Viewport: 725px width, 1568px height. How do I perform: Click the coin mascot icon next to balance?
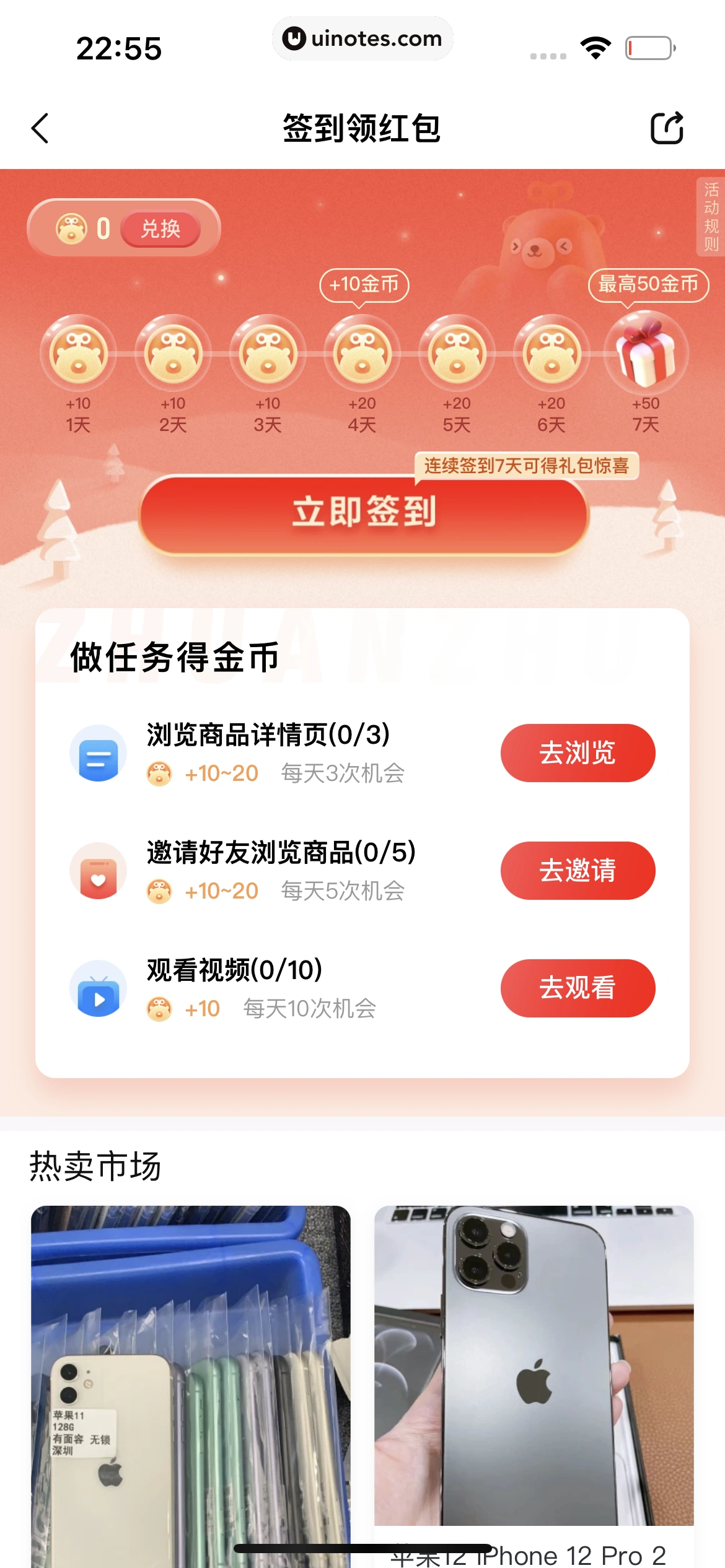[x=72, y=228]
